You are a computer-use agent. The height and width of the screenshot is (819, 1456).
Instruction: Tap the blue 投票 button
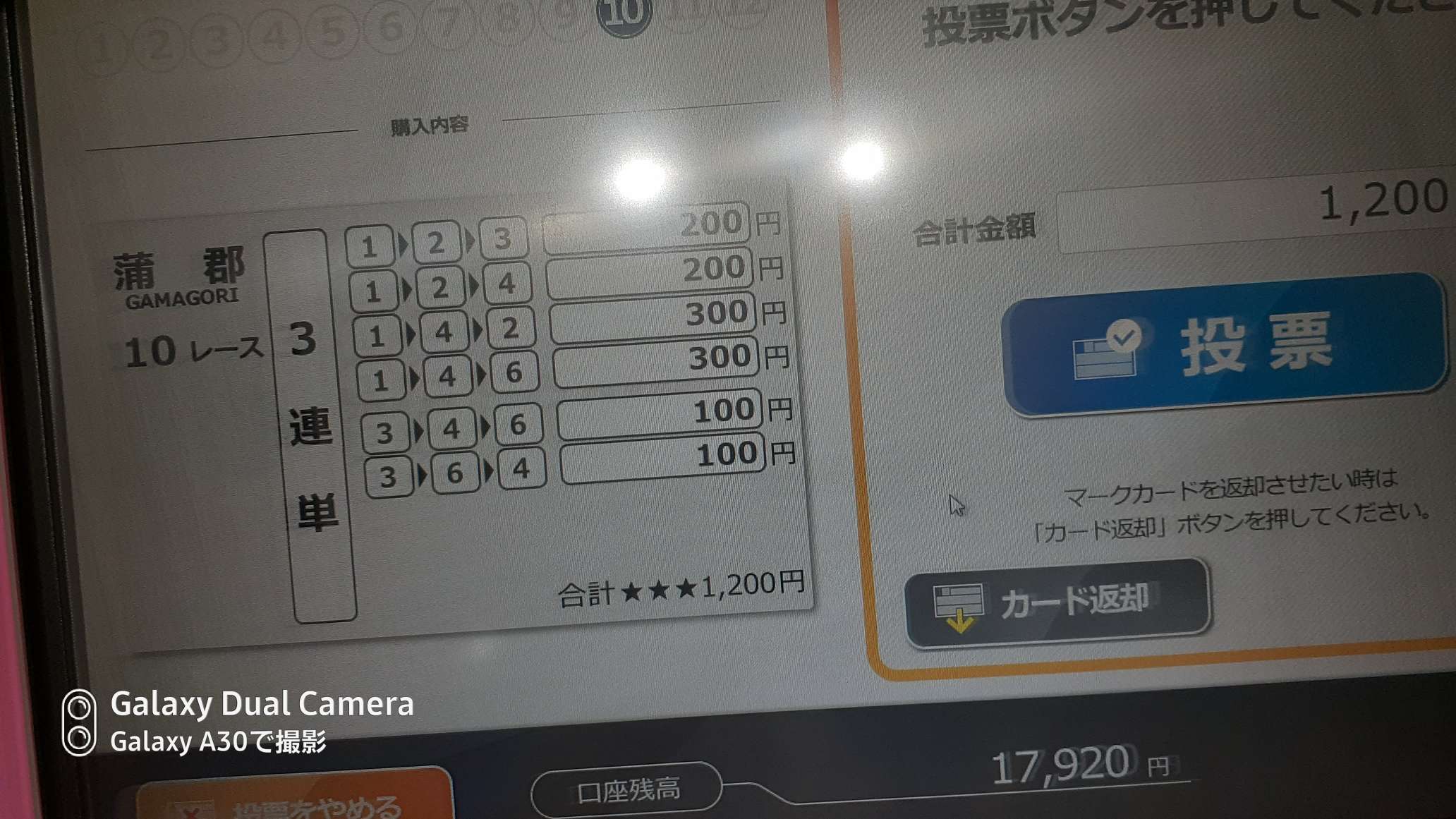(1224, 345)
